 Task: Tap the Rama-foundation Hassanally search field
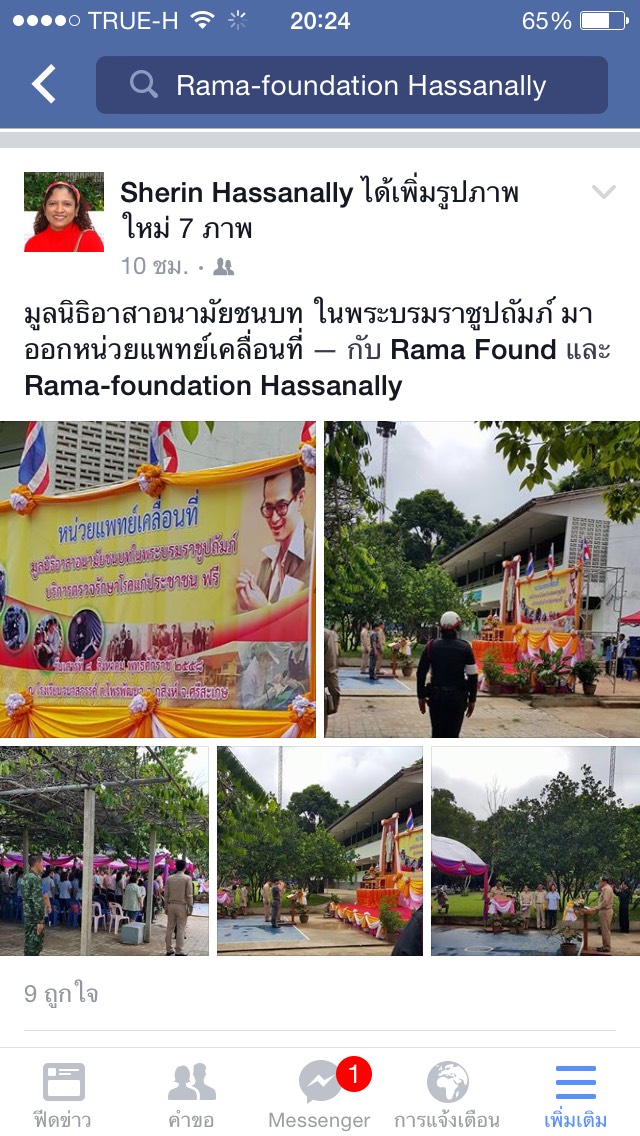352,85
